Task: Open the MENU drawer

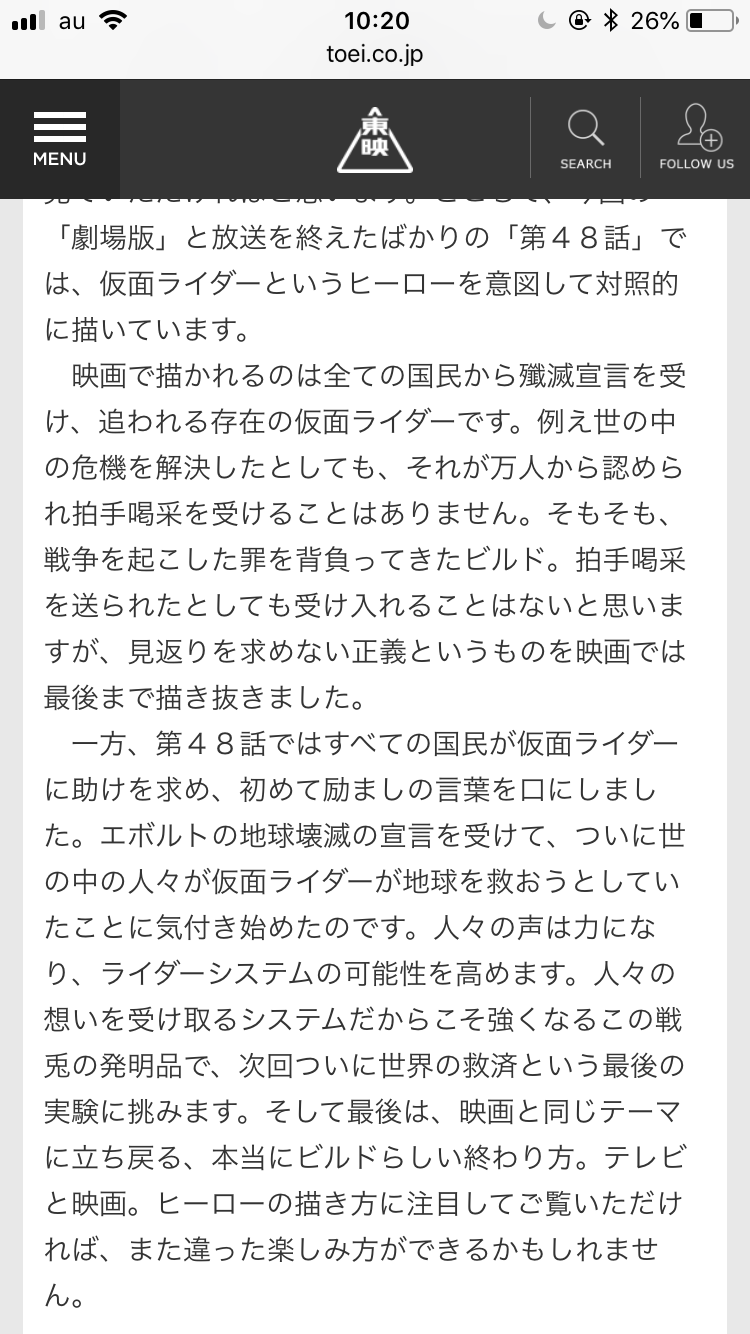Action: click(60, 139)
